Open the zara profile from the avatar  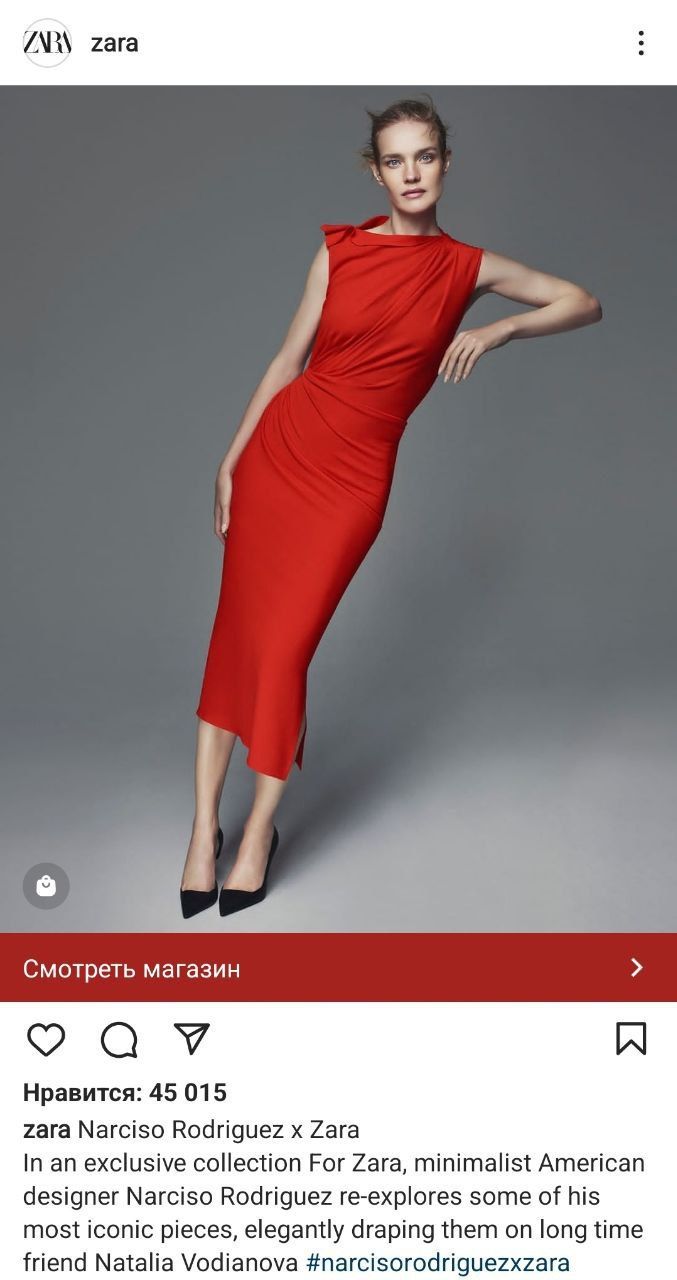[47, 43]
